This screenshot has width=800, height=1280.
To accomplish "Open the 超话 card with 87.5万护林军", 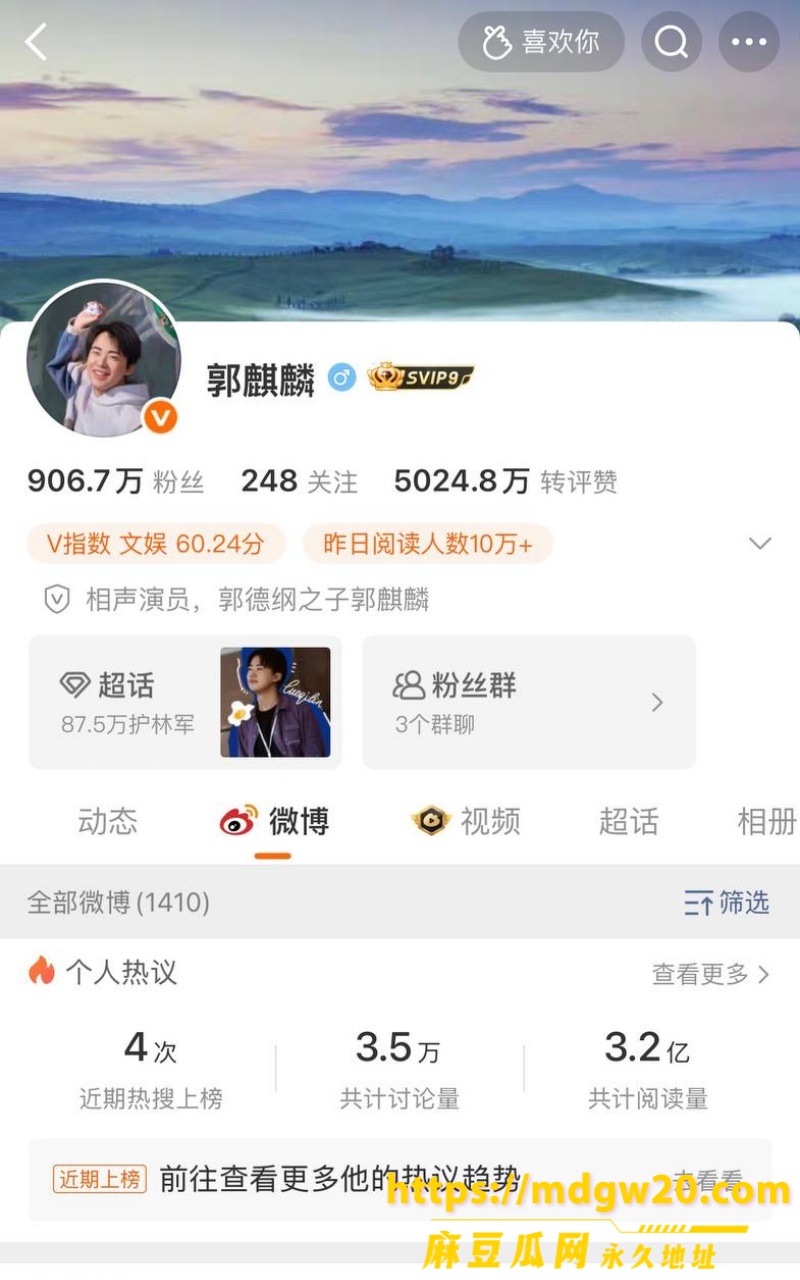I will pos(185,702).
